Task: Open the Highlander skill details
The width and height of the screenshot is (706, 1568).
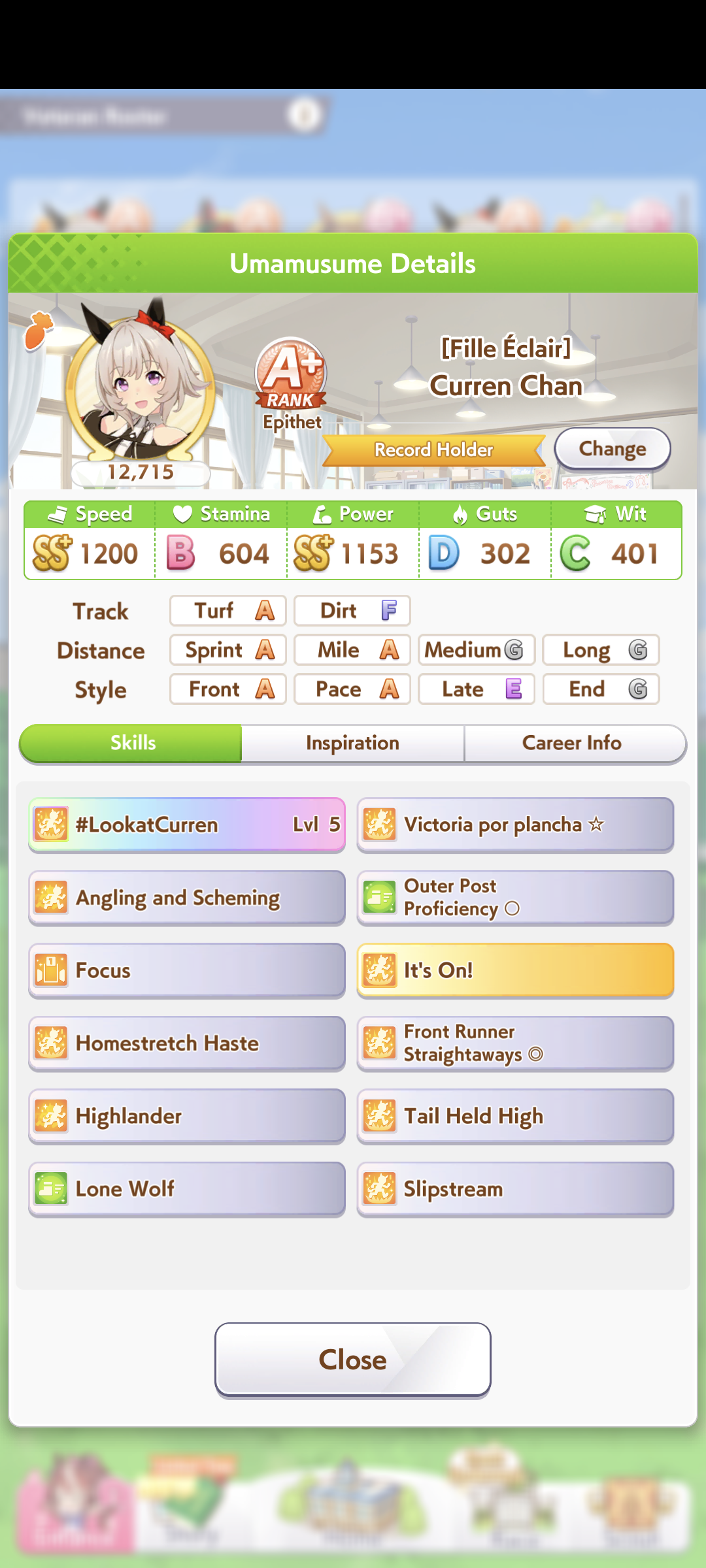Action: point(187,1116)
